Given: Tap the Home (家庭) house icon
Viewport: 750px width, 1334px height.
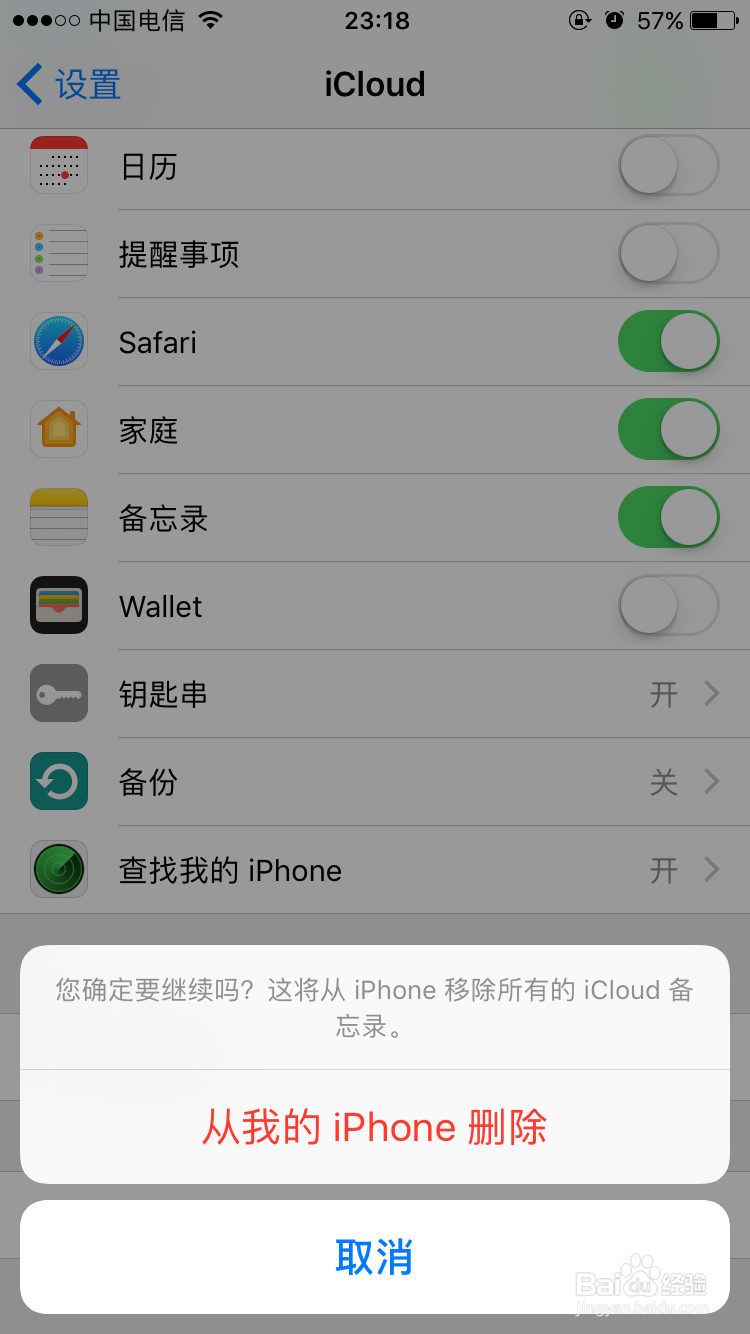Looking at the screenshot, I should (x=58, y=429).
